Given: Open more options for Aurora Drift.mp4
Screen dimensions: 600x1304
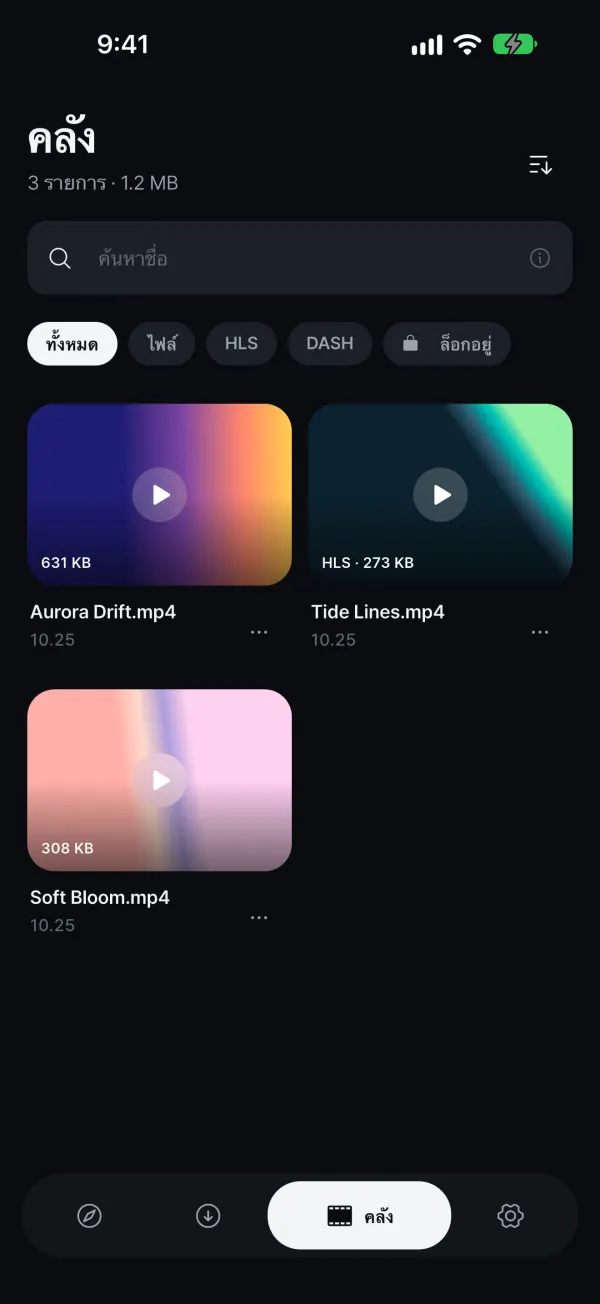Looking at the screenshot, I should 259,632.
